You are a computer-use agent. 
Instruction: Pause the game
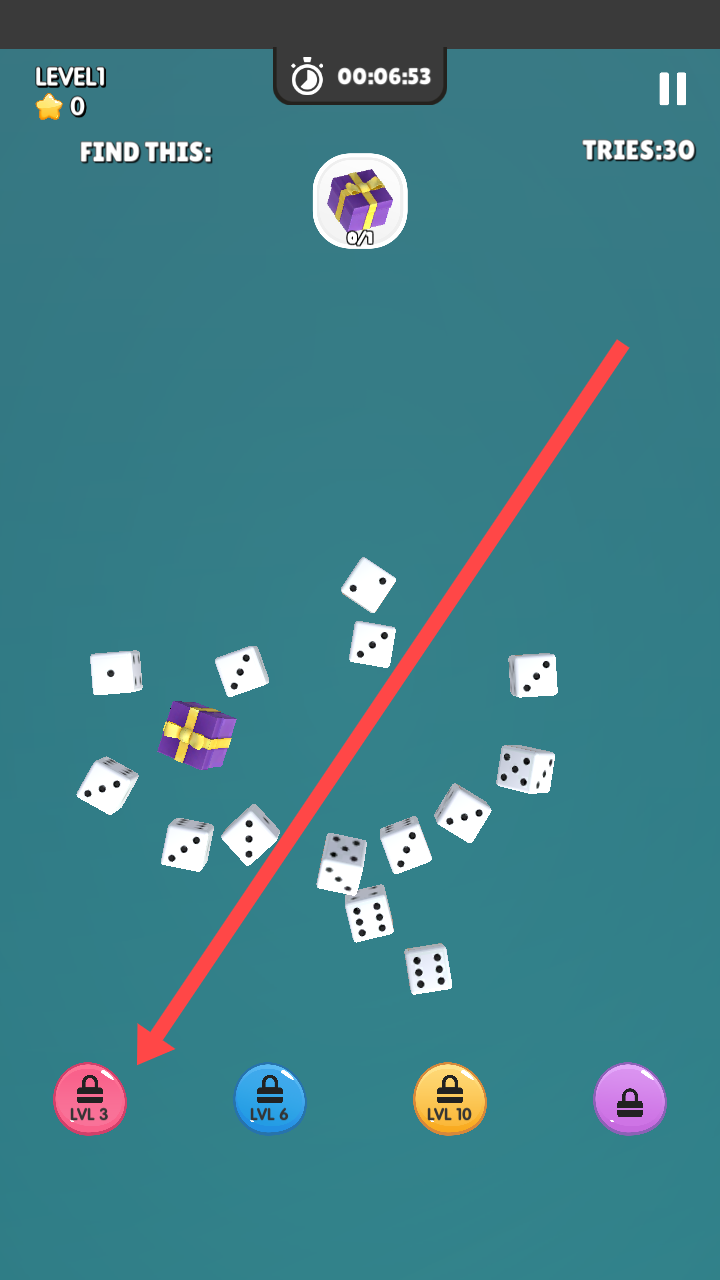click(x=672, y=89)
